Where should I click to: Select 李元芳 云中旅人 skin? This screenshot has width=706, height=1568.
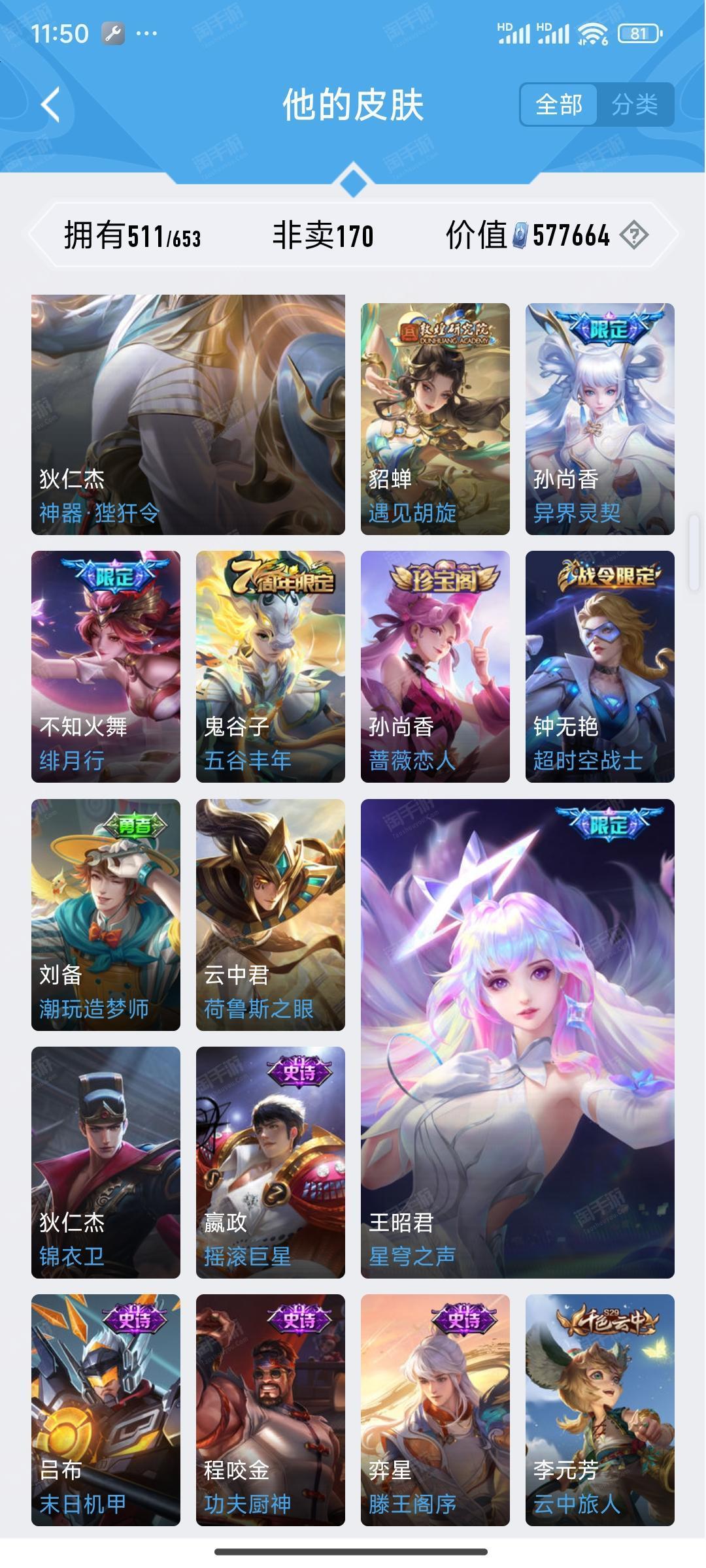coord(600,1410)
